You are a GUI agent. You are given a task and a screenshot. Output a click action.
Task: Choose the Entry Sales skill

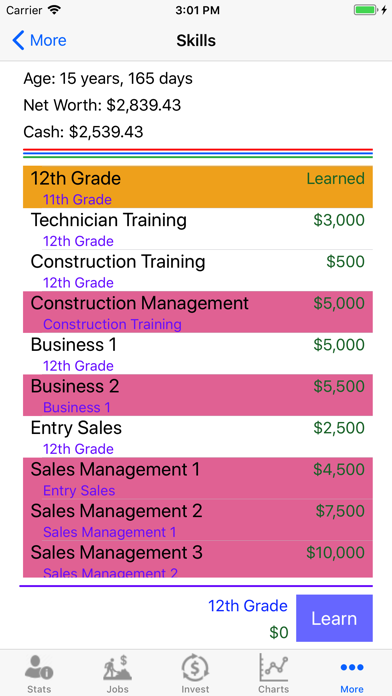(198, 437)
